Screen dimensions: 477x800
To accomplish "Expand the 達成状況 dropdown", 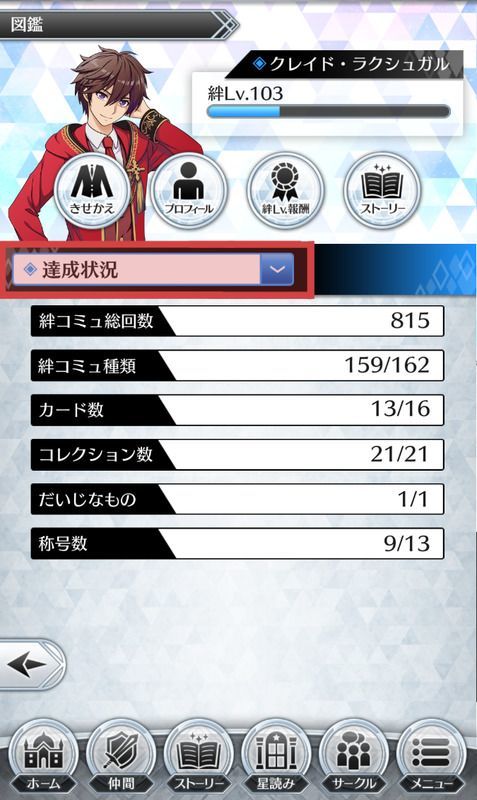I will 154,269.
